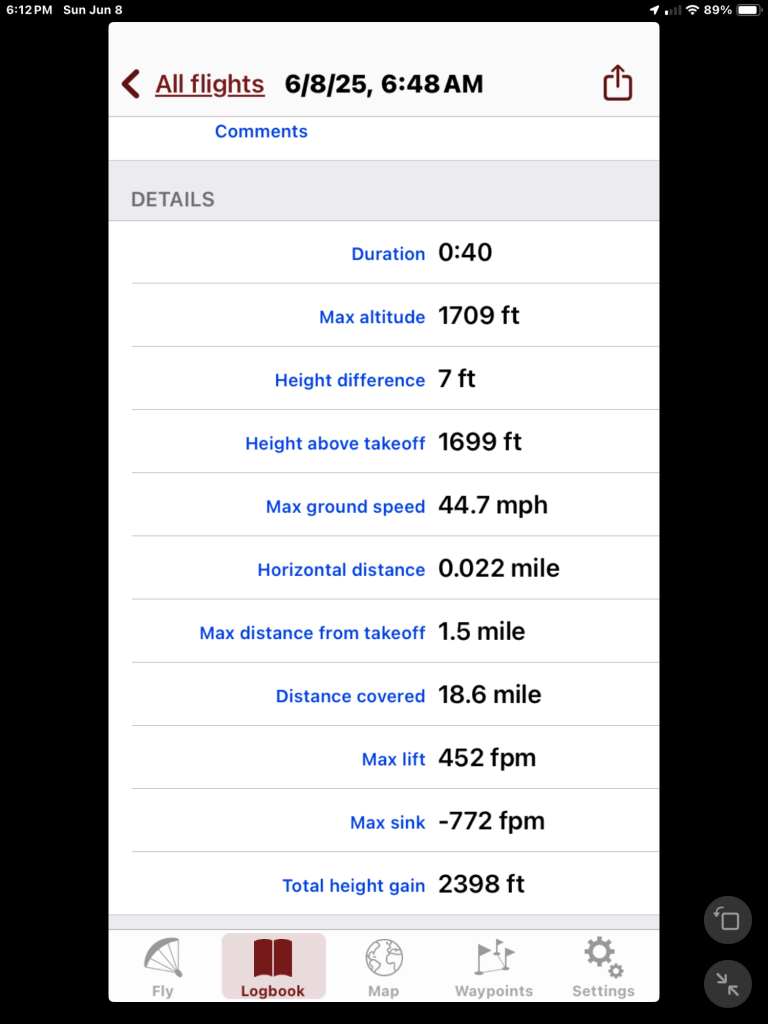Go back to All flights

(x=195, y=84)
